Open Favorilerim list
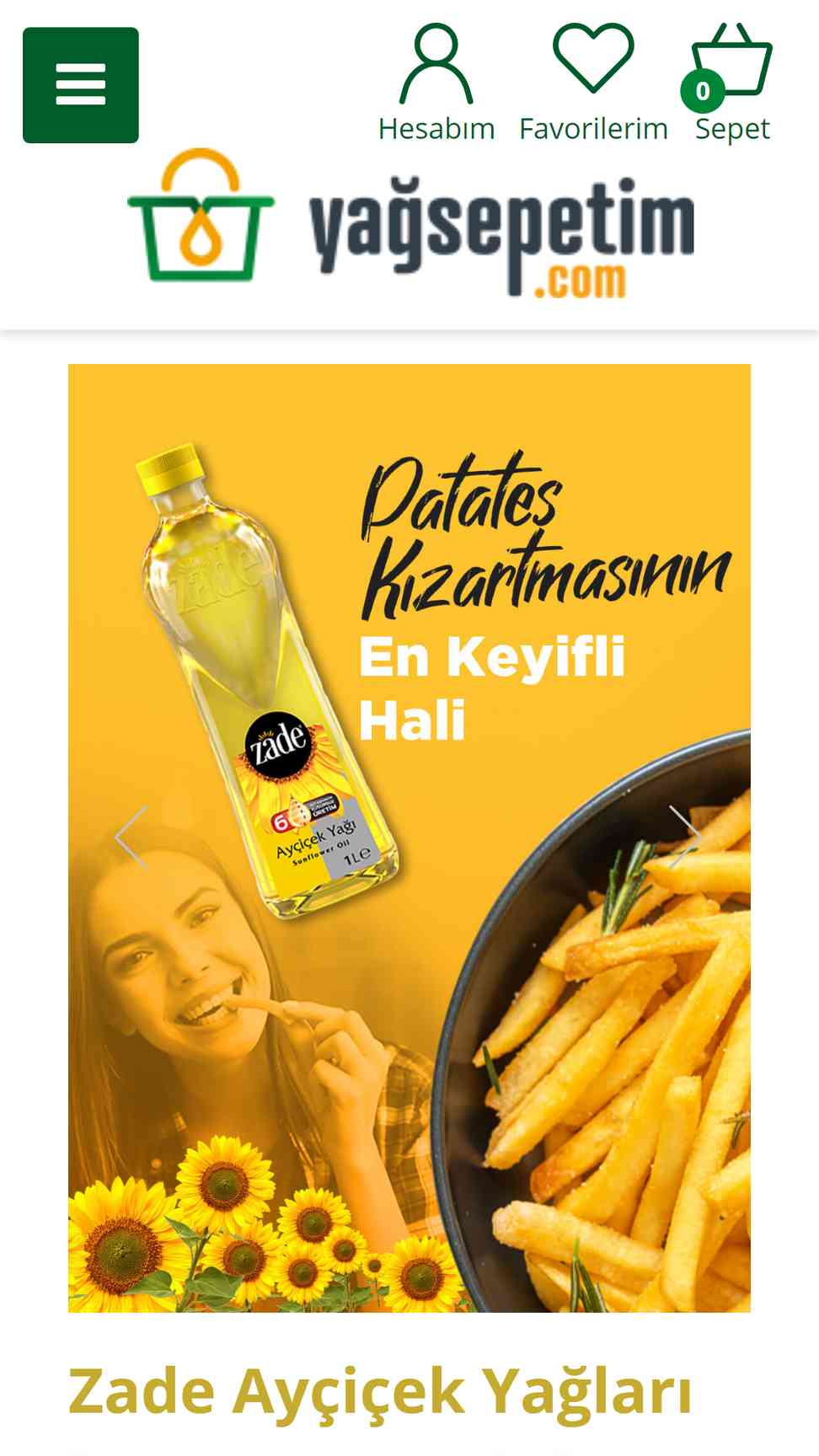 pos(593,83)
